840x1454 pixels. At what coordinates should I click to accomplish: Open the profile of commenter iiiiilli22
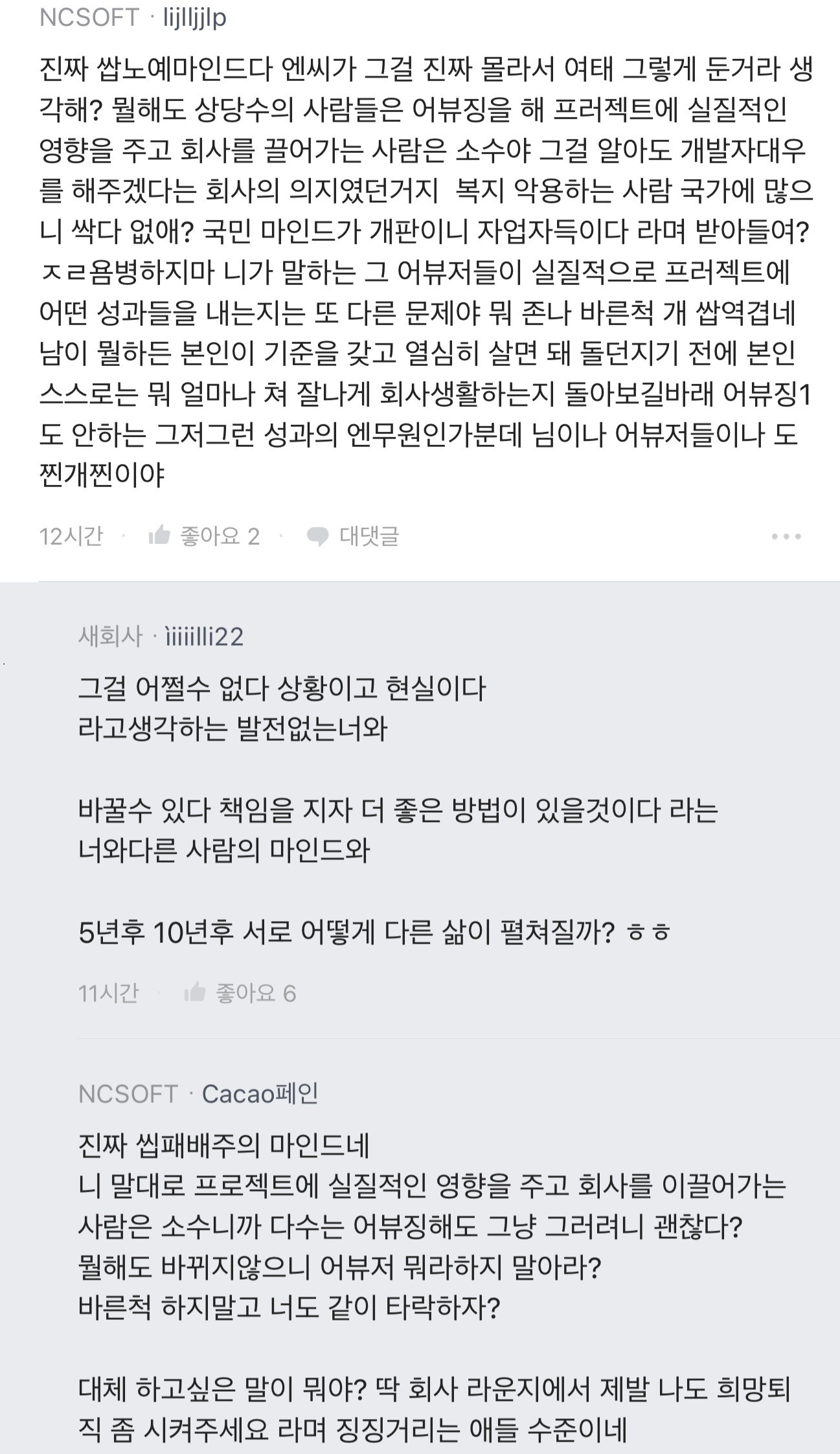205,637
